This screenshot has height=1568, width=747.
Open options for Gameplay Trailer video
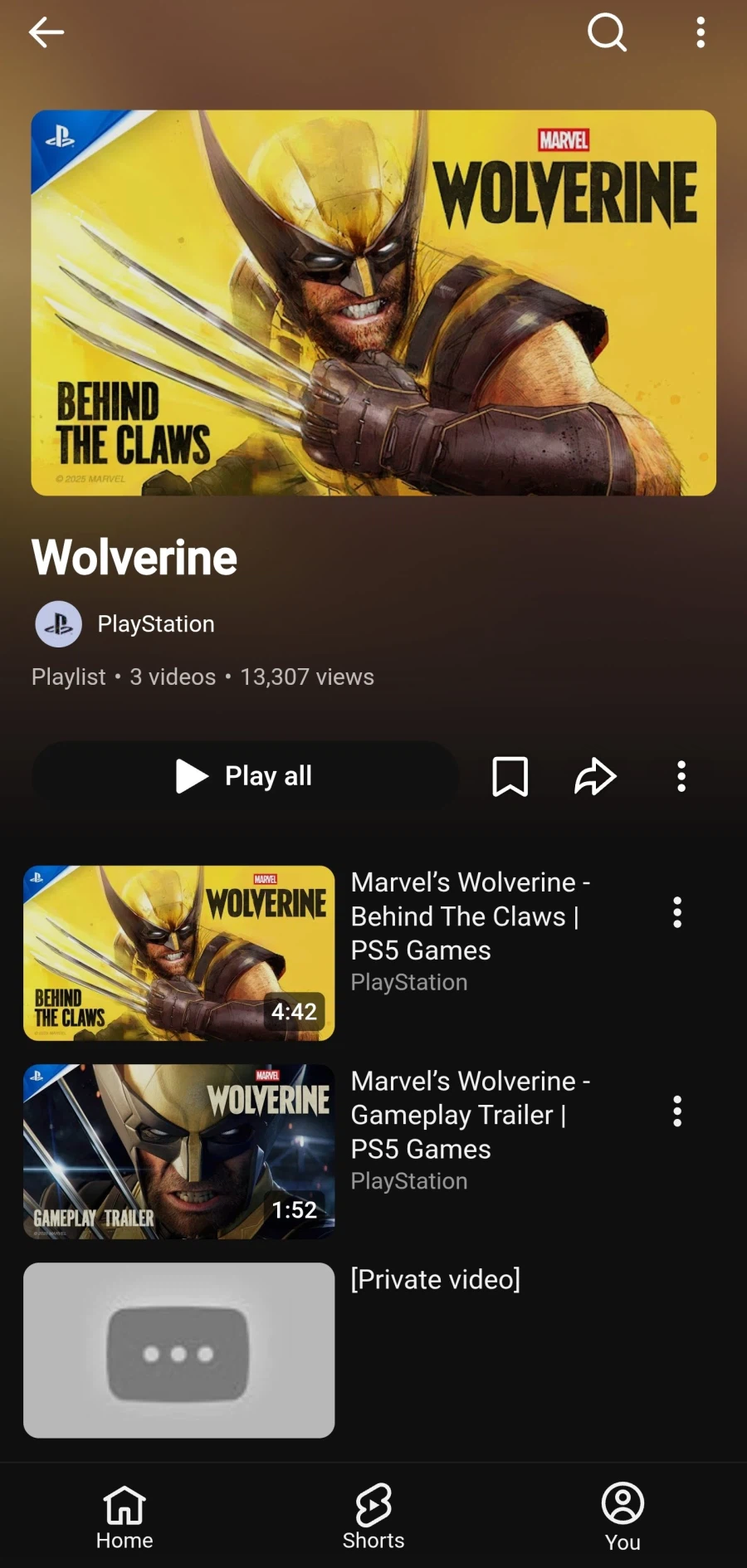[x=677, y=1111]
